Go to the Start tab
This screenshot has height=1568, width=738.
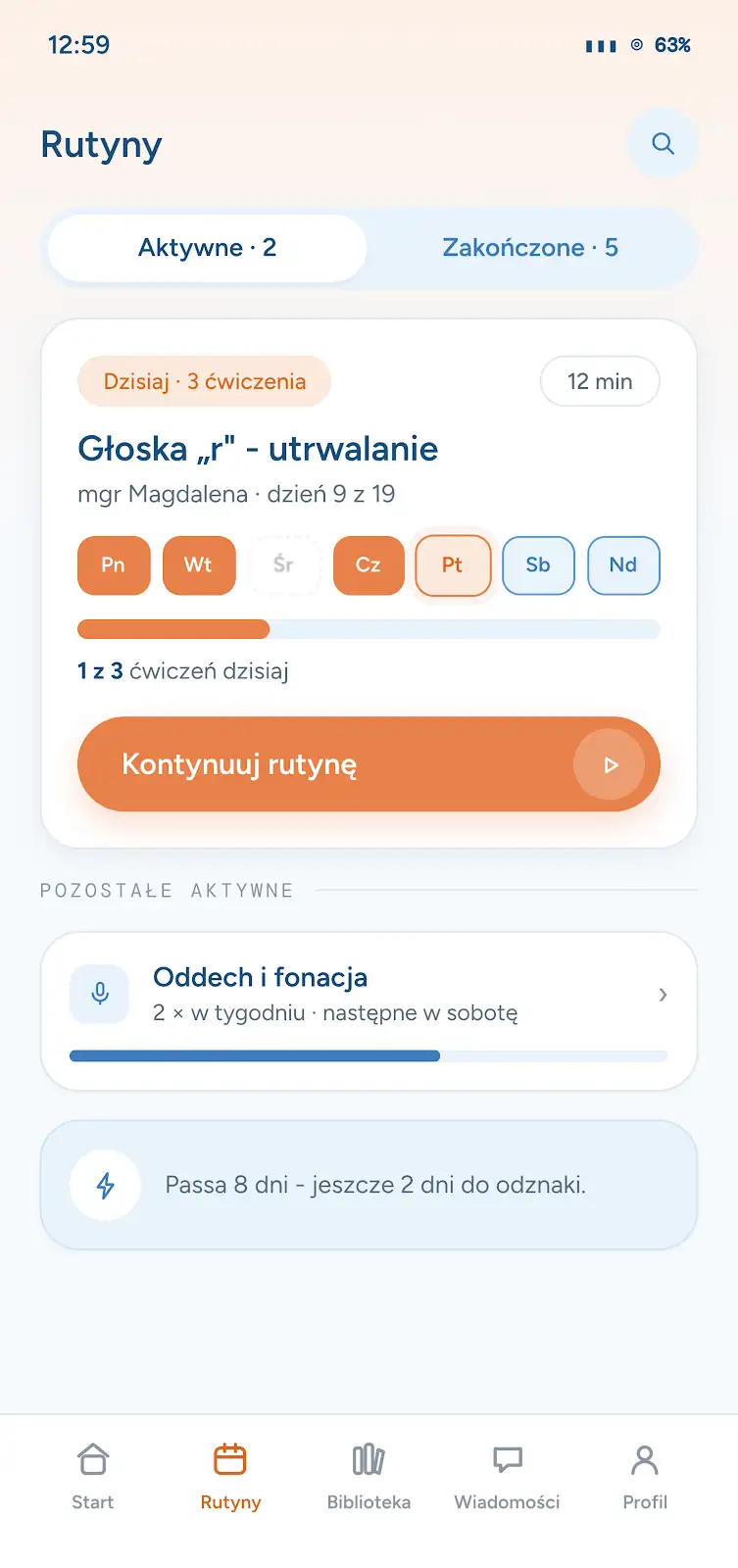tap(92, 1477)
